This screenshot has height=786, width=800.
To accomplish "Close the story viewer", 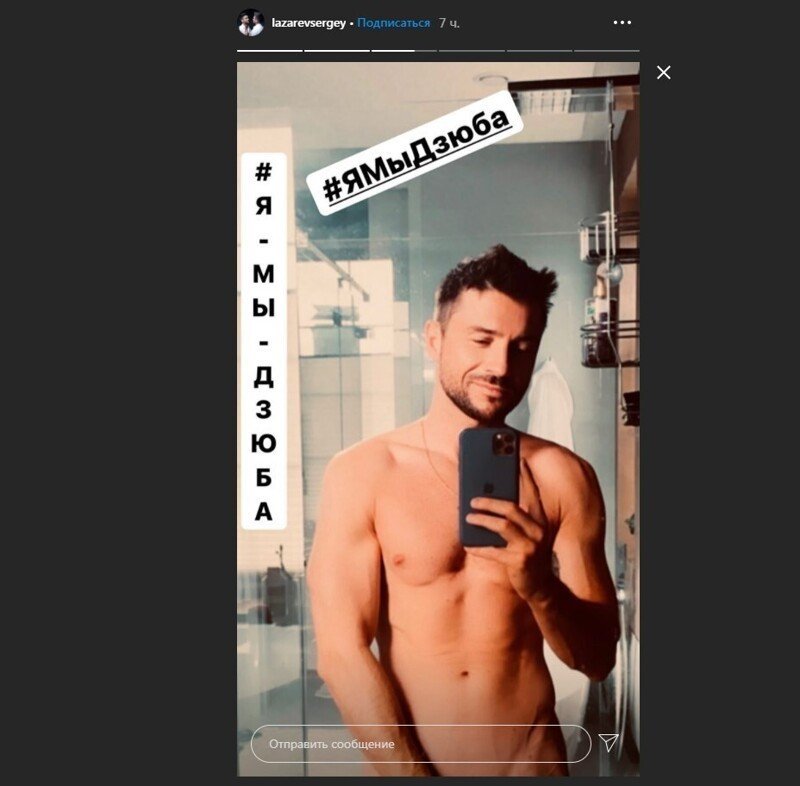I will [x=663, y=72].
